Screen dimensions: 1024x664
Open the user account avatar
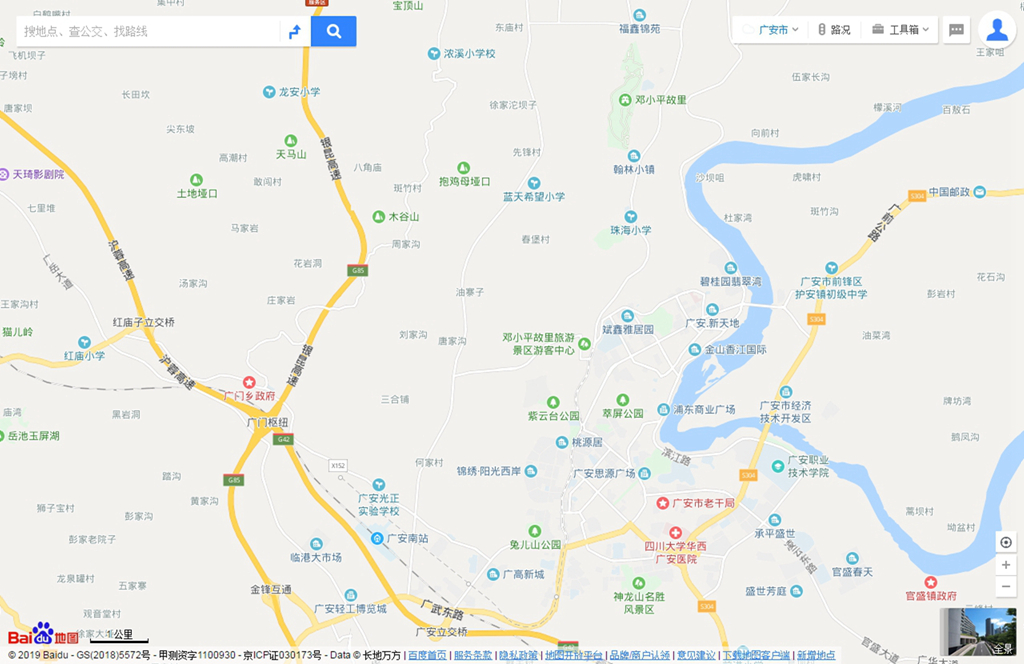pyautogui.click(x=997, y=30)
